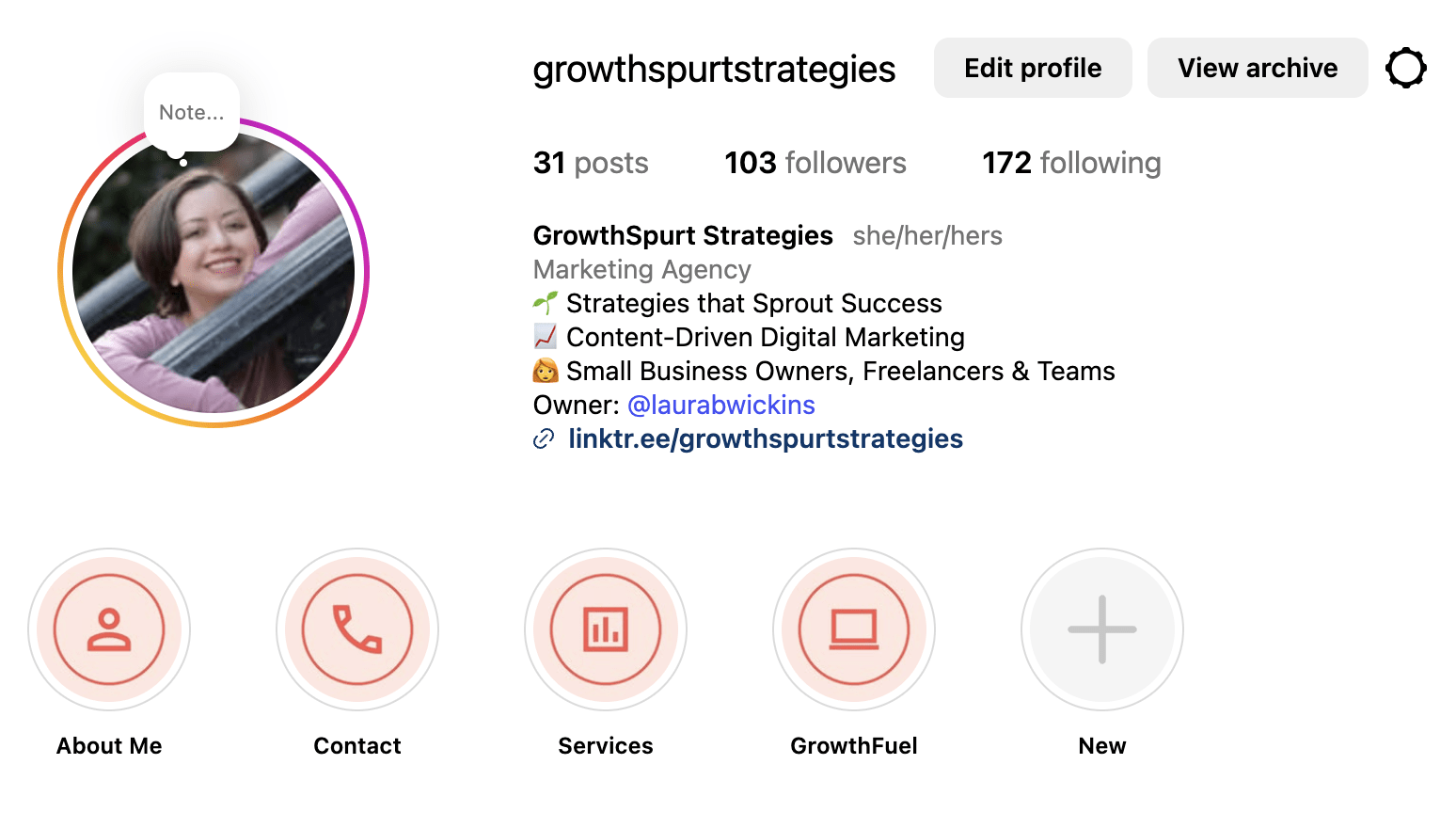This screenshot has height=828, width=1456.
Task: Show the 103 followers list
Action: [x=815, y=163]
